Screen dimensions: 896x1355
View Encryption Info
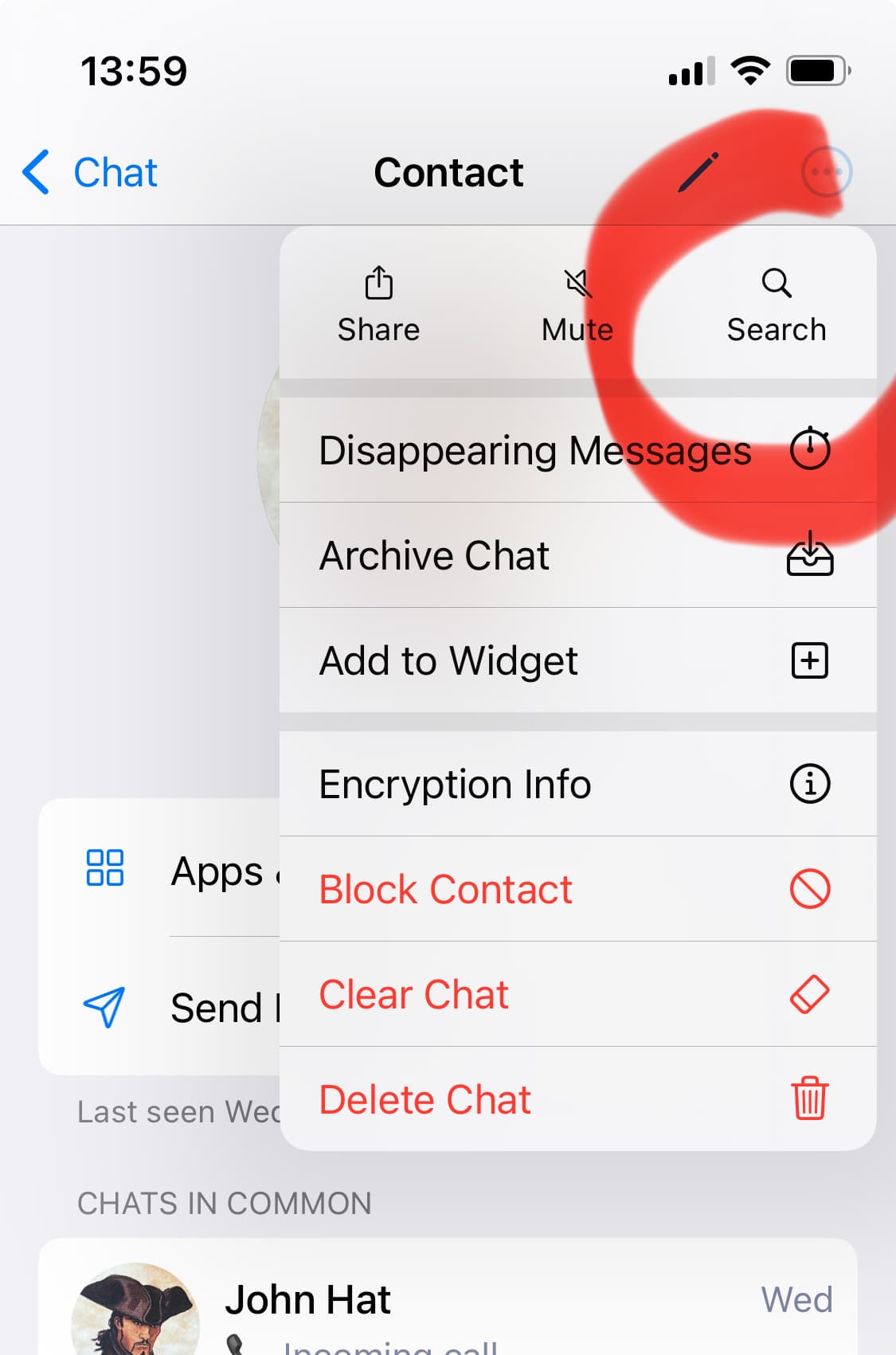577,784
